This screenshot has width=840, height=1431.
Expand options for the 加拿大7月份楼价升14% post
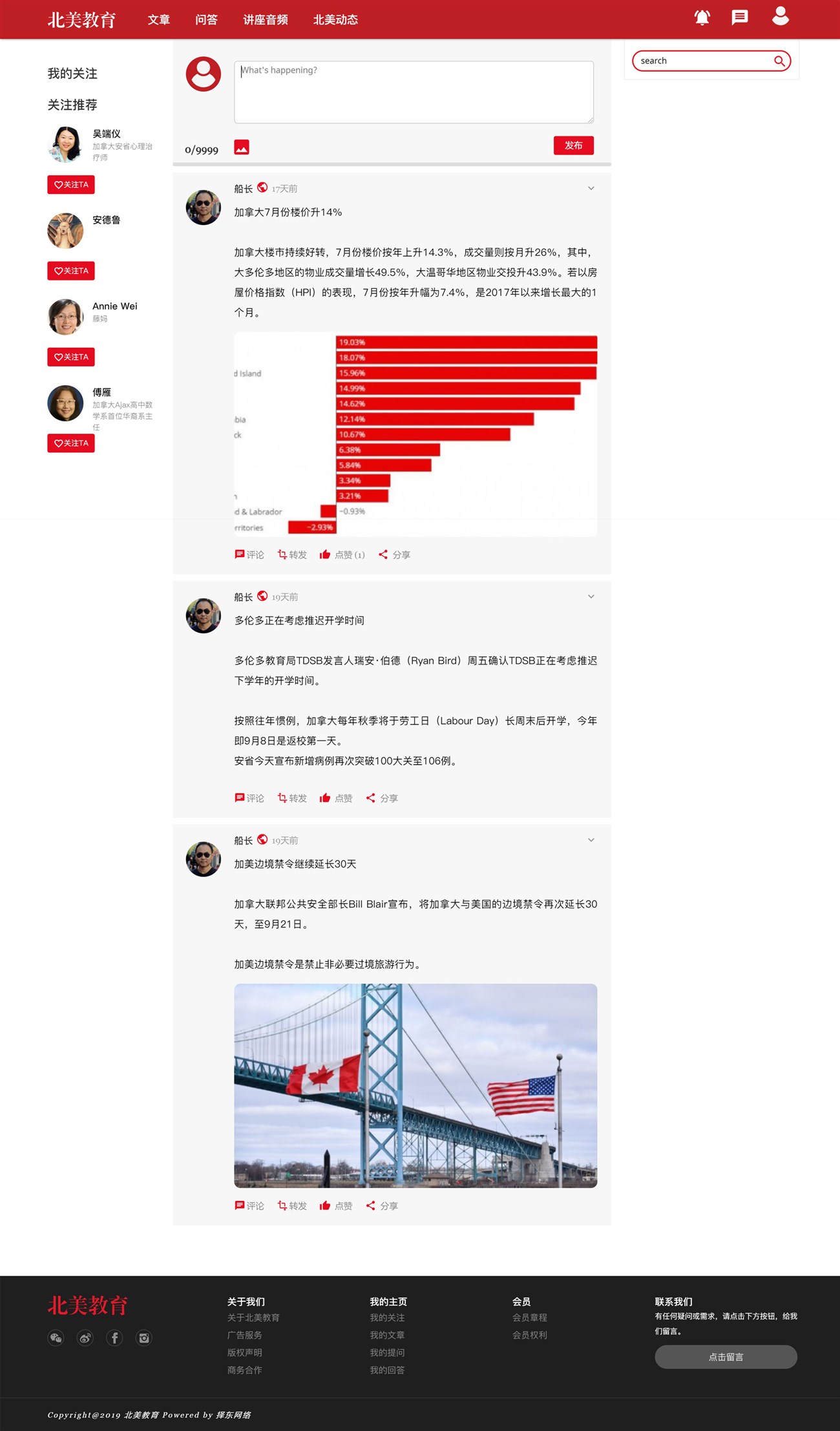point(591,189)
